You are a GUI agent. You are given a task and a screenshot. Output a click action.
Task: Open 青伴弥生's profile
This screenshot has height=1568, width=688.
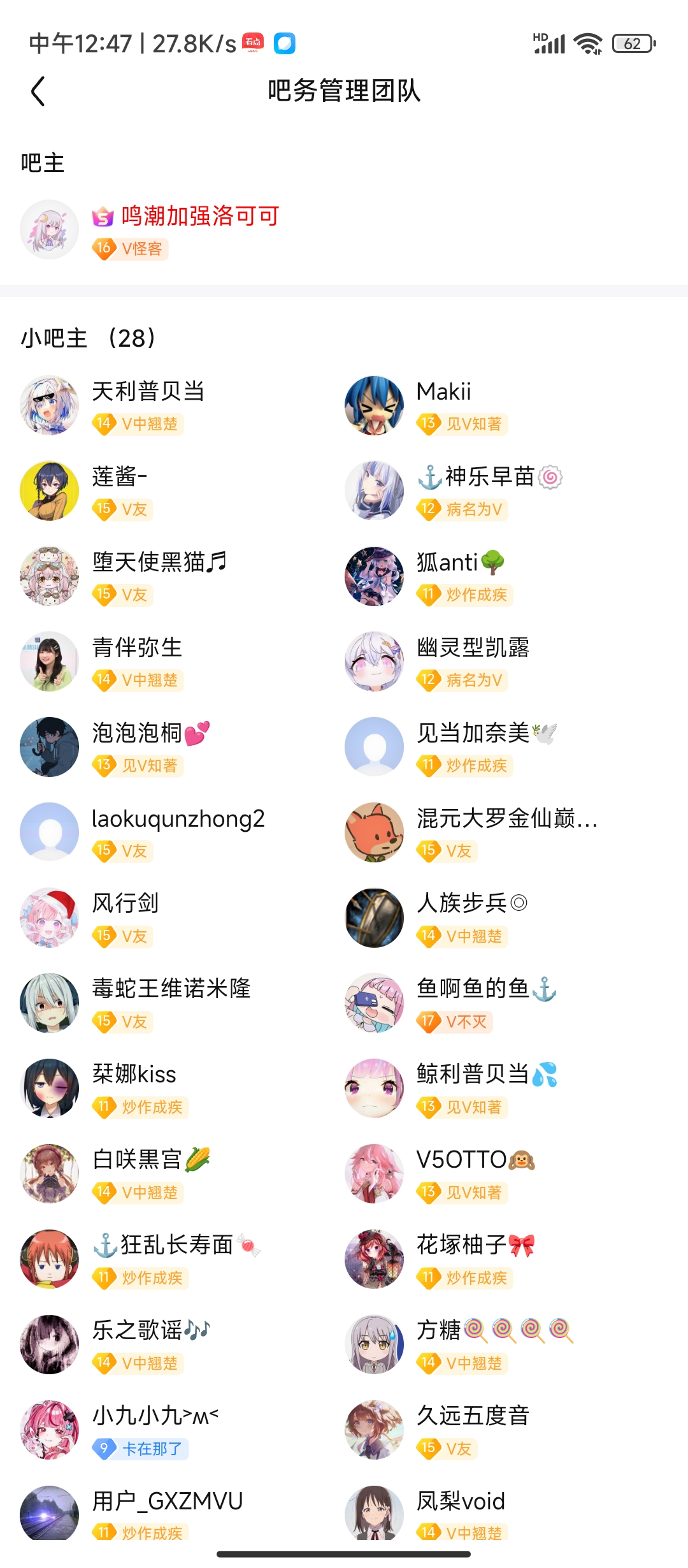(x=138, y=648)
